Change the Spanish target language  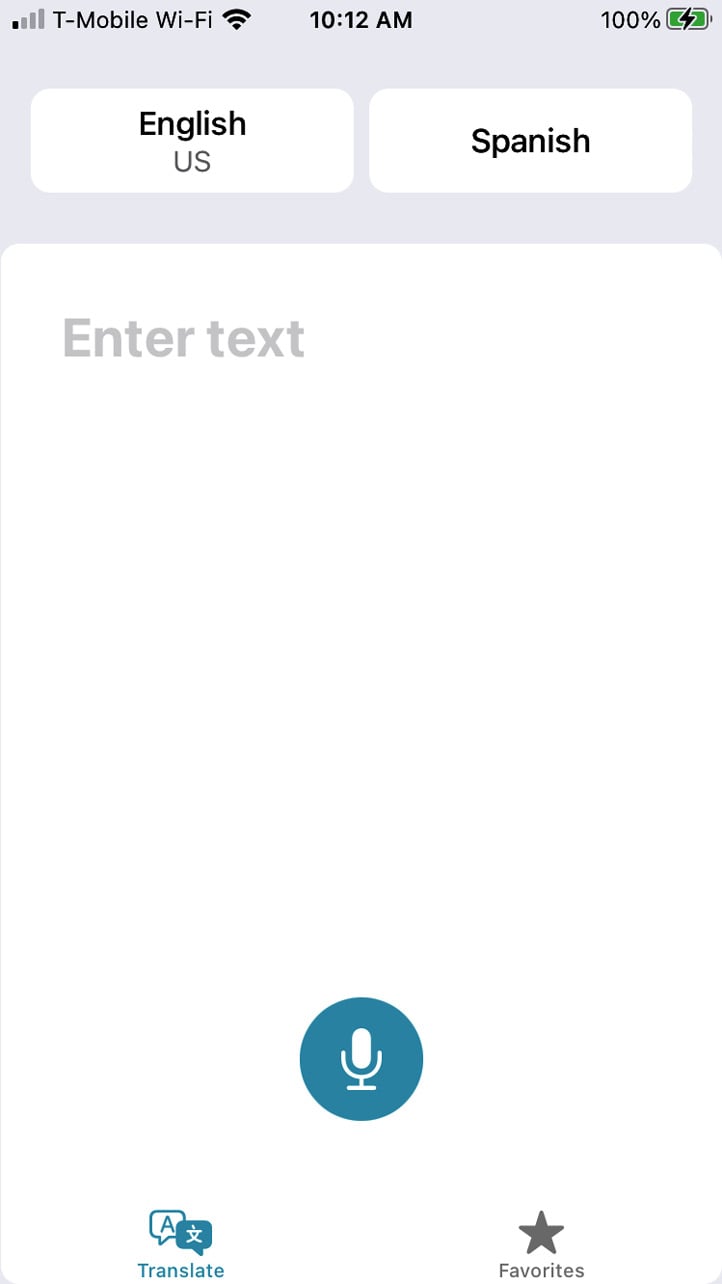coord(530,141)
